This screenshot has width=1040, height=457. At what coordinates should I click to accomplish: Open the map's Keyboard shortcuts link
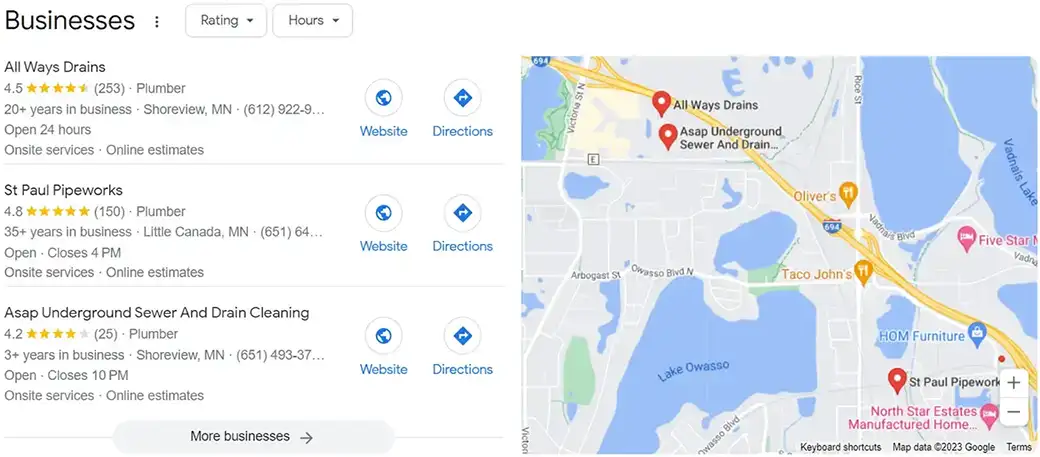point(840,447)
